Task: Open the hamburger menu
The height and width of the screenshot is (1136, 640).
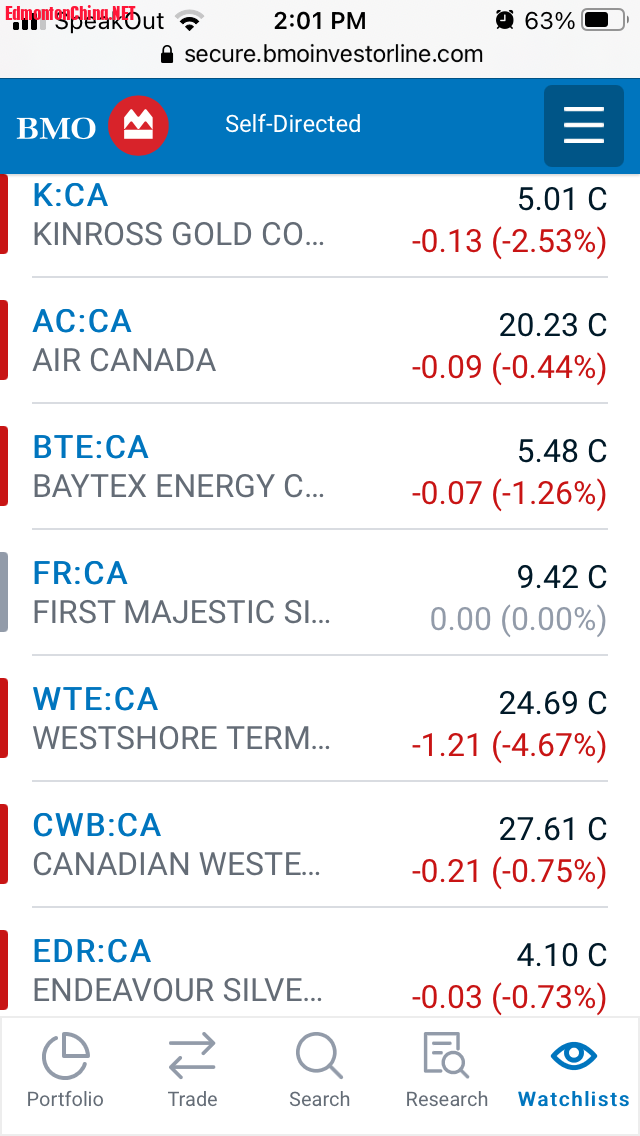Action: point(583,126)
